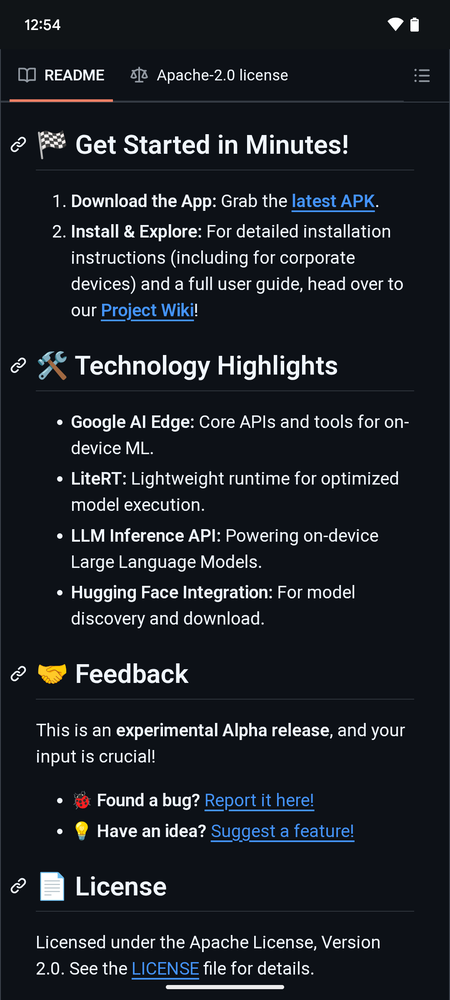Viewport: 450px width, 1000px height.
Task: Follow the Project Wiki link
Action: point(147,311)
